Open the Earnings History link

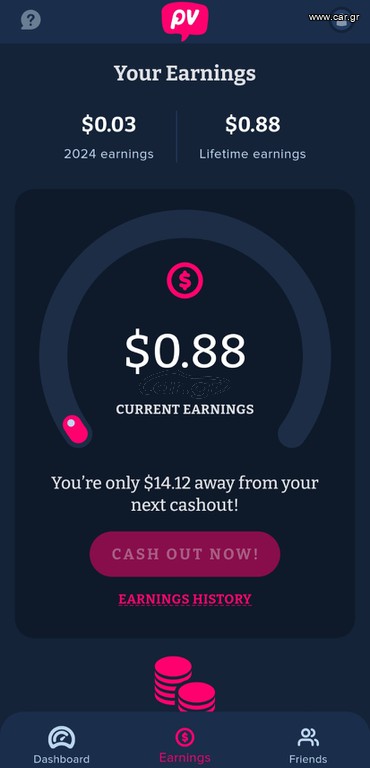185,599
